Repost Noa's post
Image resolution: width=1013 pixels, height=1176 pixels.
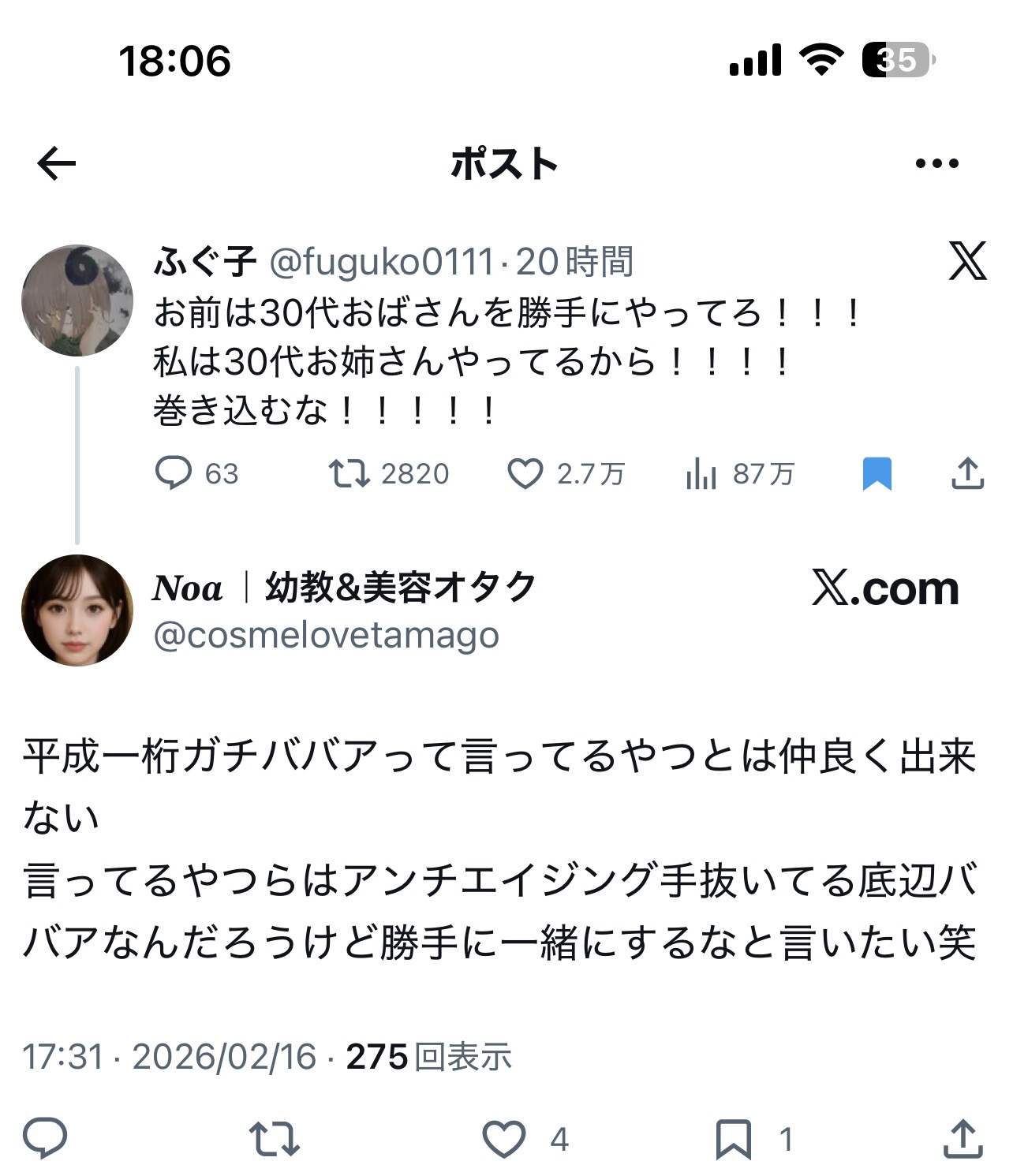pos(274,1138)
